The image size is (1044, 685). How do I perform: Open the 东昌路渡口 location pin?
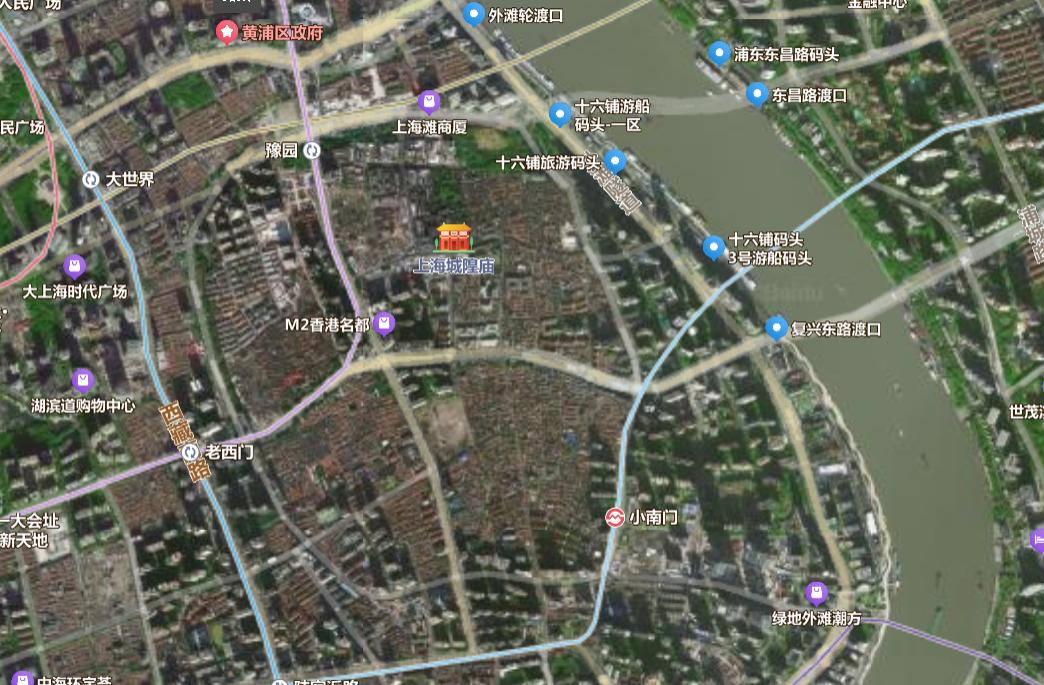tap(757, 94)
